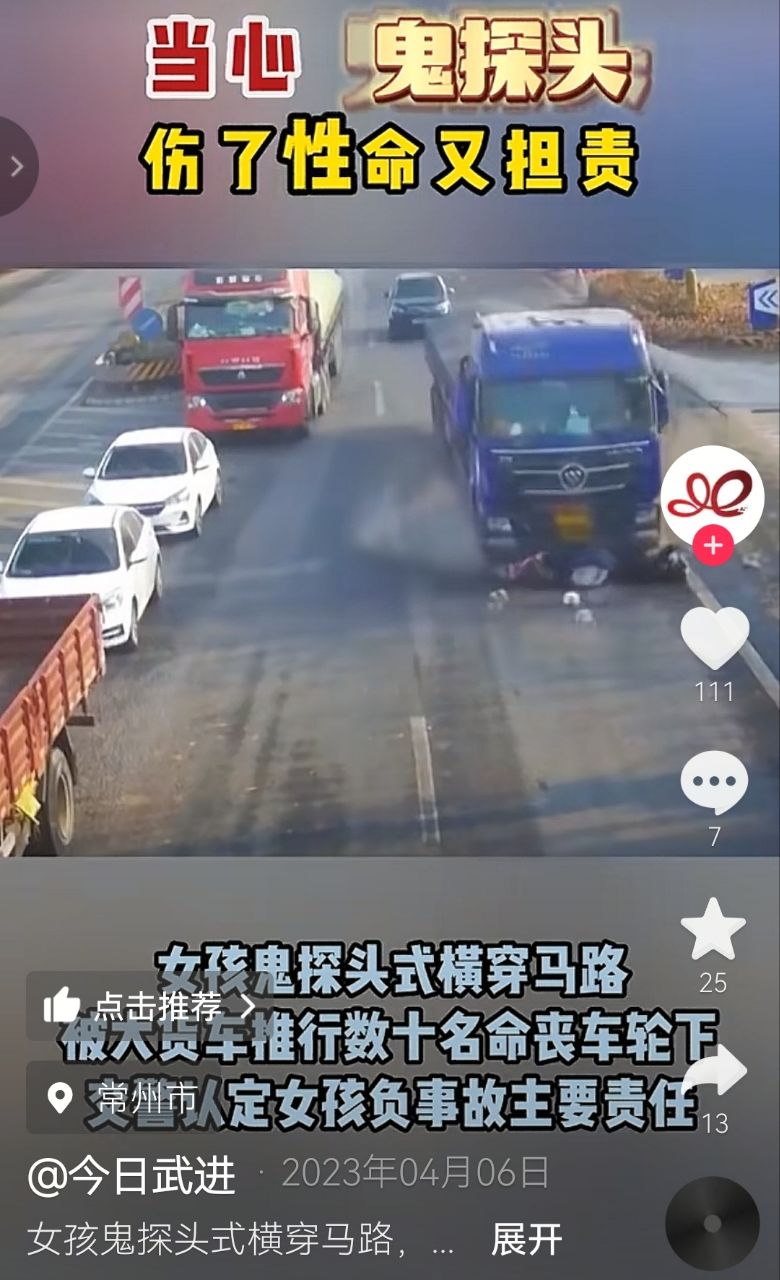Open the spinning music disc

pyautogui.click(x=712, y=1223)
